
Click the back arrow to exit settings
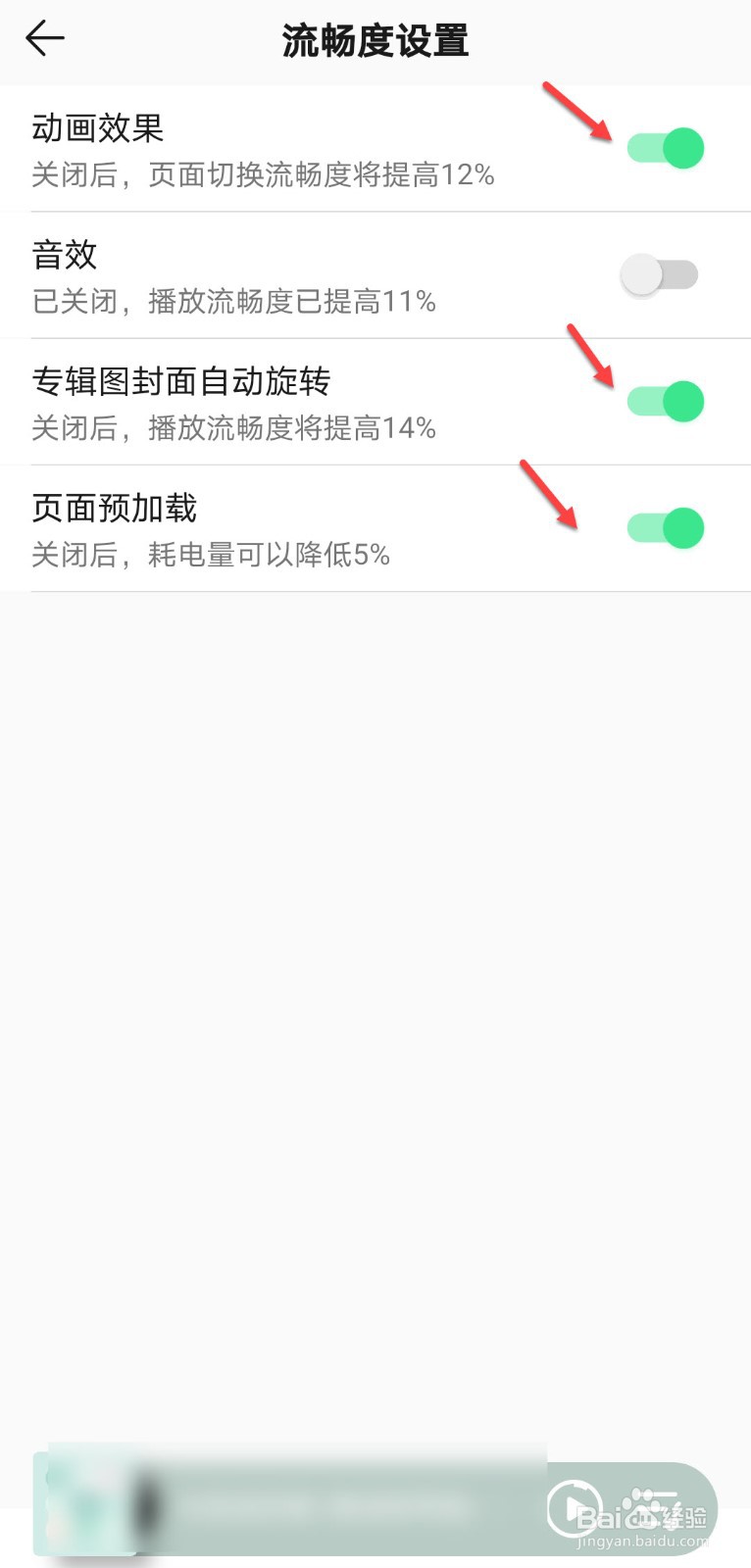point(44,39)
